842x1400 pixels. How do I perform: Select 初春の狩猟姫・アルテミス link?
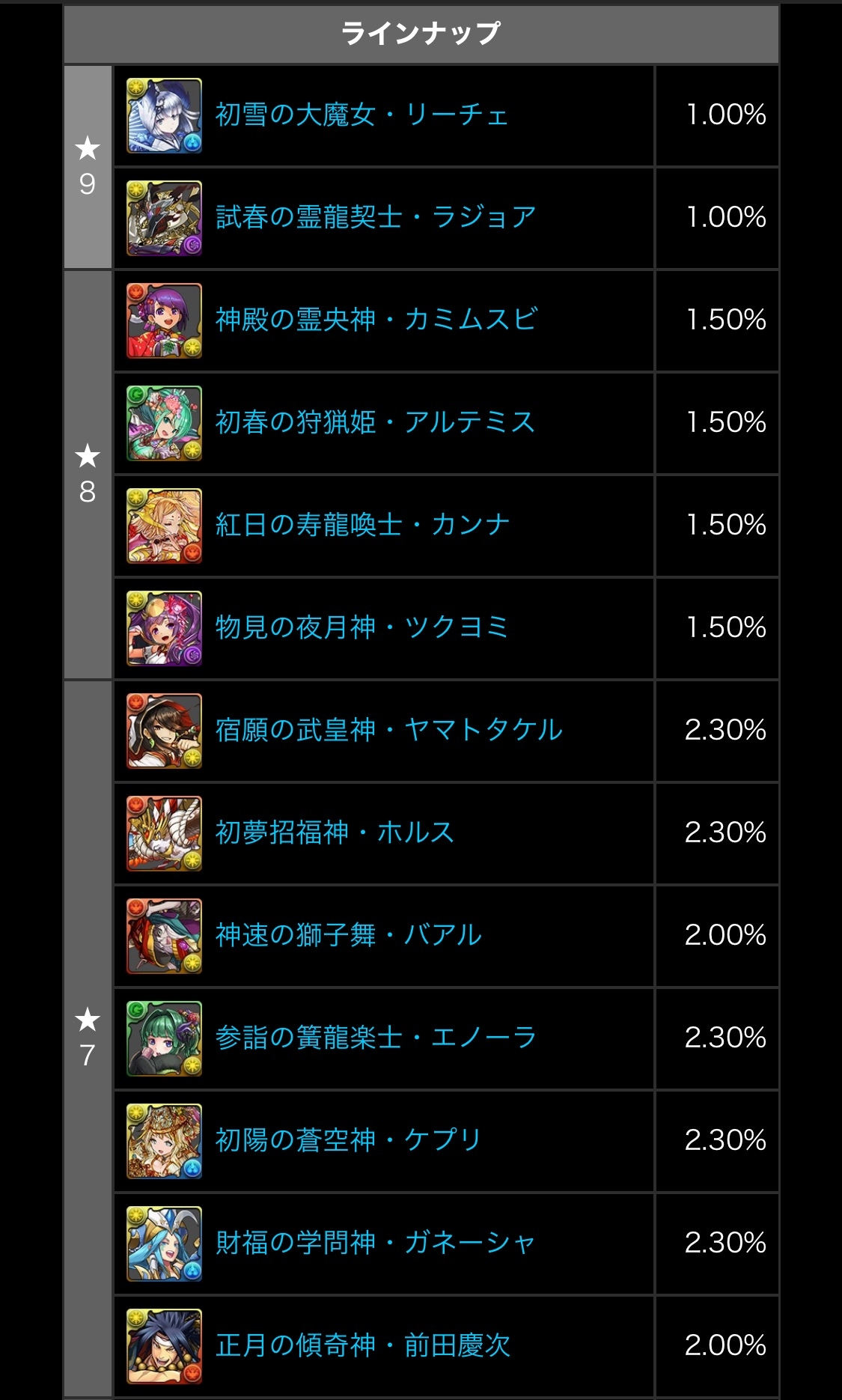point(375,423)
